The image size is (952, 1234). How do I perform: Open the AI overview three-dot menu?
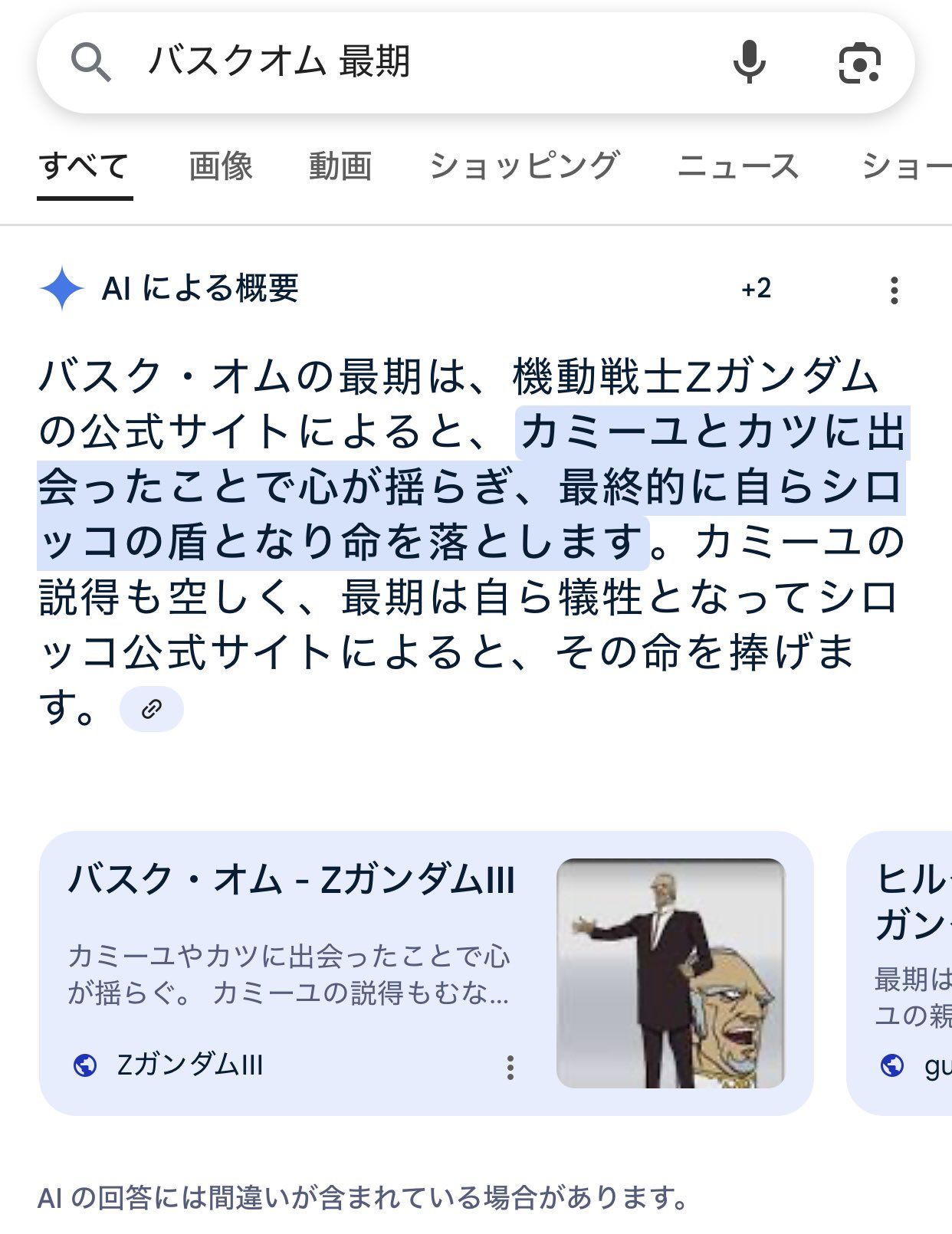(x=894, y=290)
